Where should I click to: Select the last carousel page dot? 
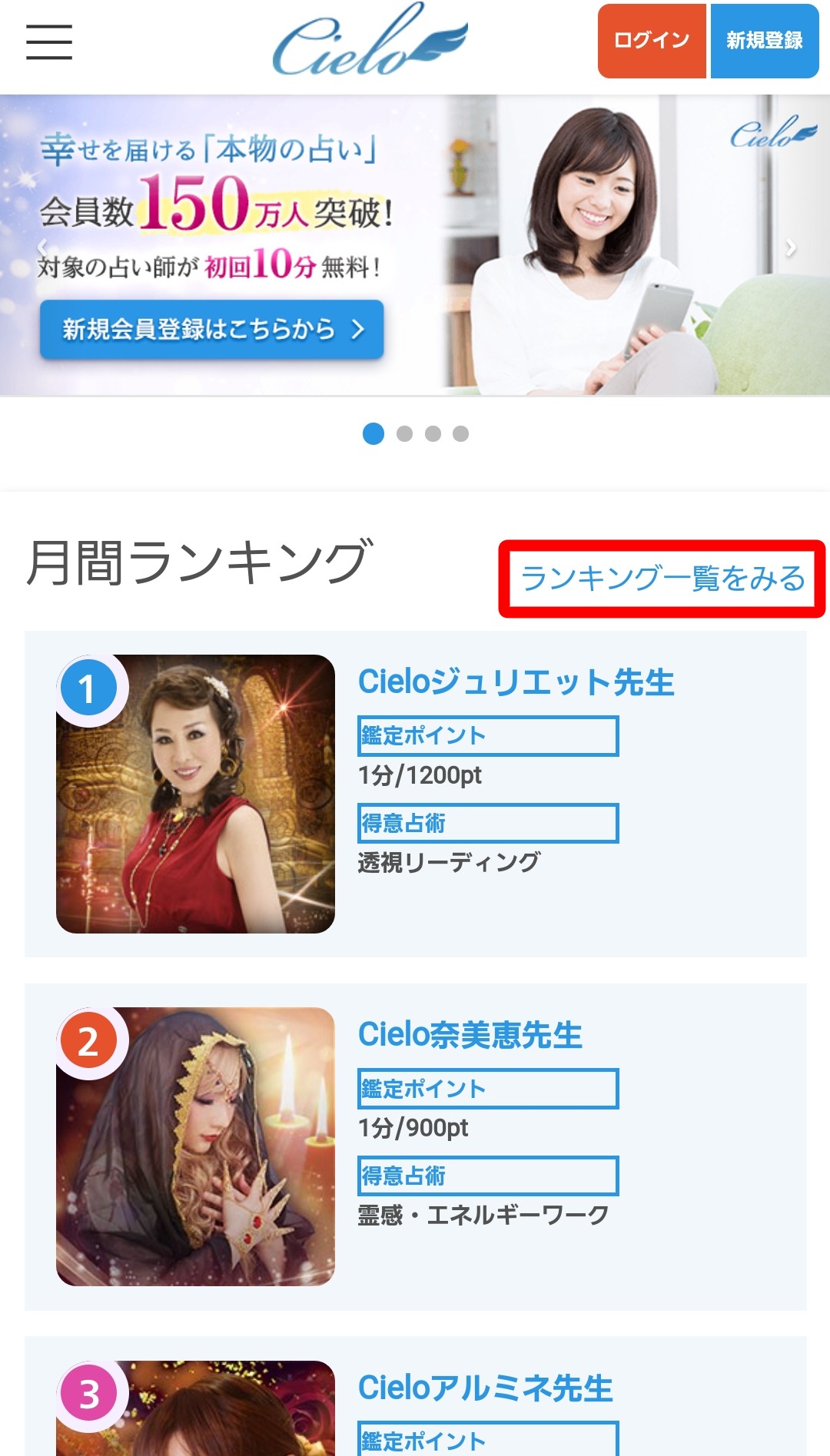(x=460, y=434)
